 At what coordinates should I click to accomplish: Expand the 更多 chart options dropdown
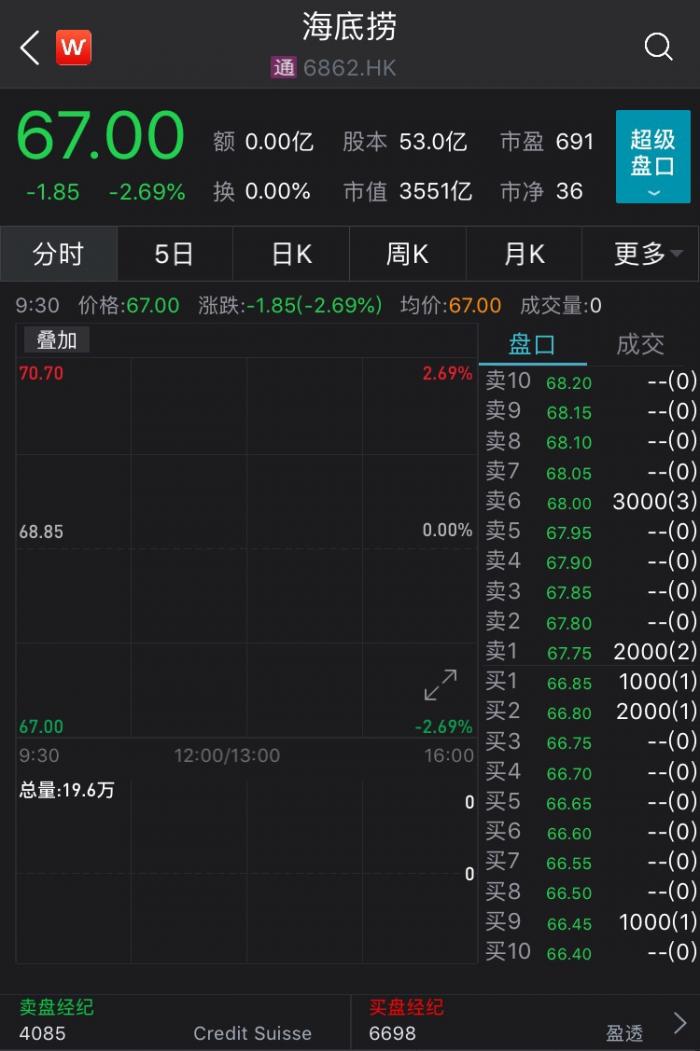(642, 254)
